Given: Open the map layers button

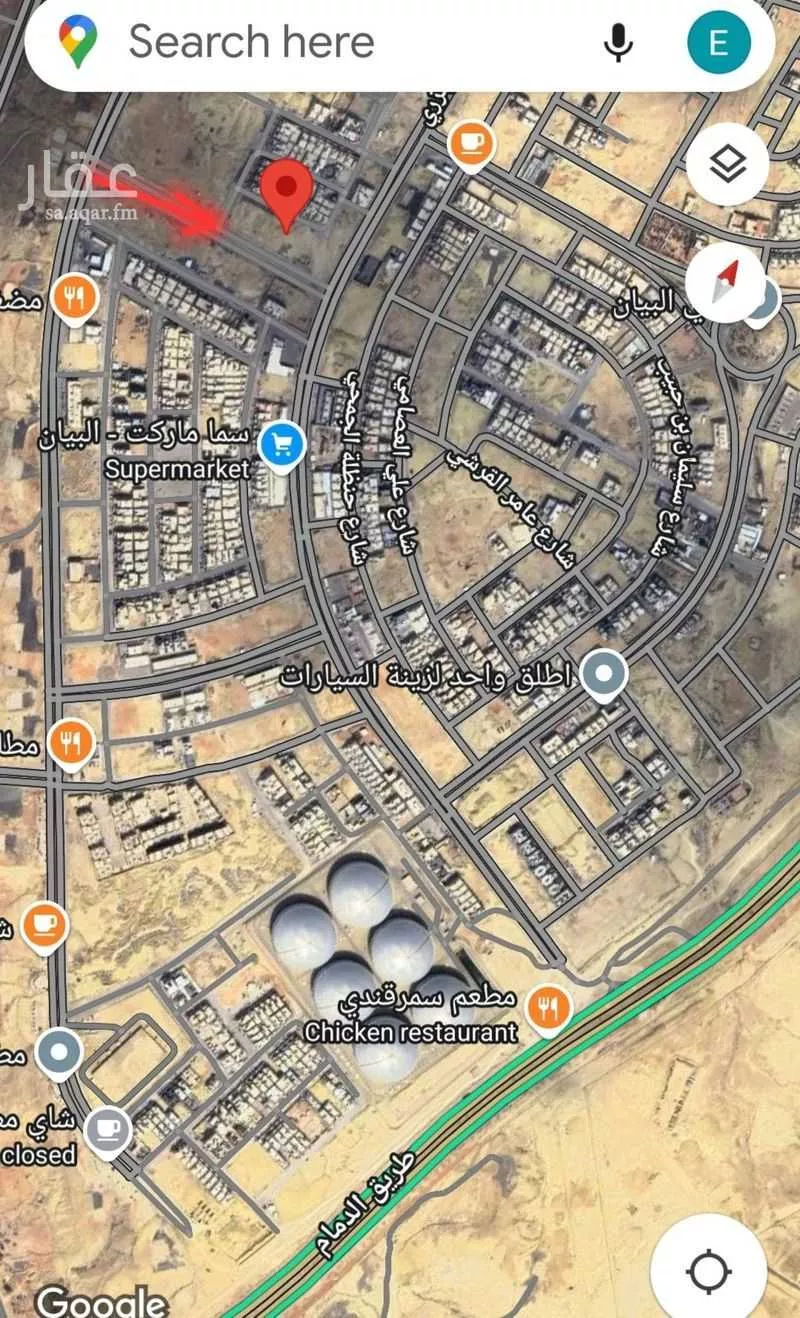Looking at the screenshot, I should (728, 164).
